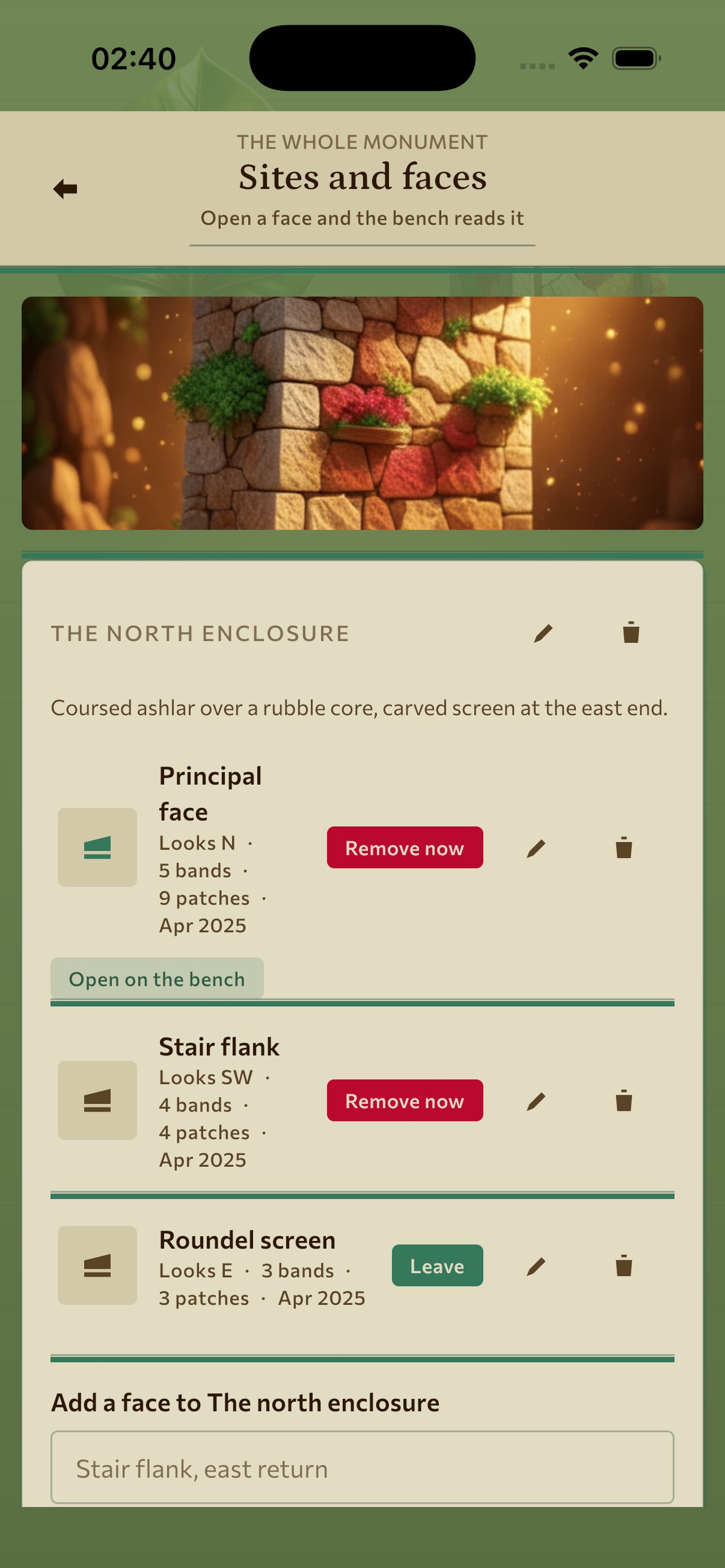Viewport: 725px width, 1568px height.
Task: Tap Leave on Roundel screen
Action: tap(437, 1265)
